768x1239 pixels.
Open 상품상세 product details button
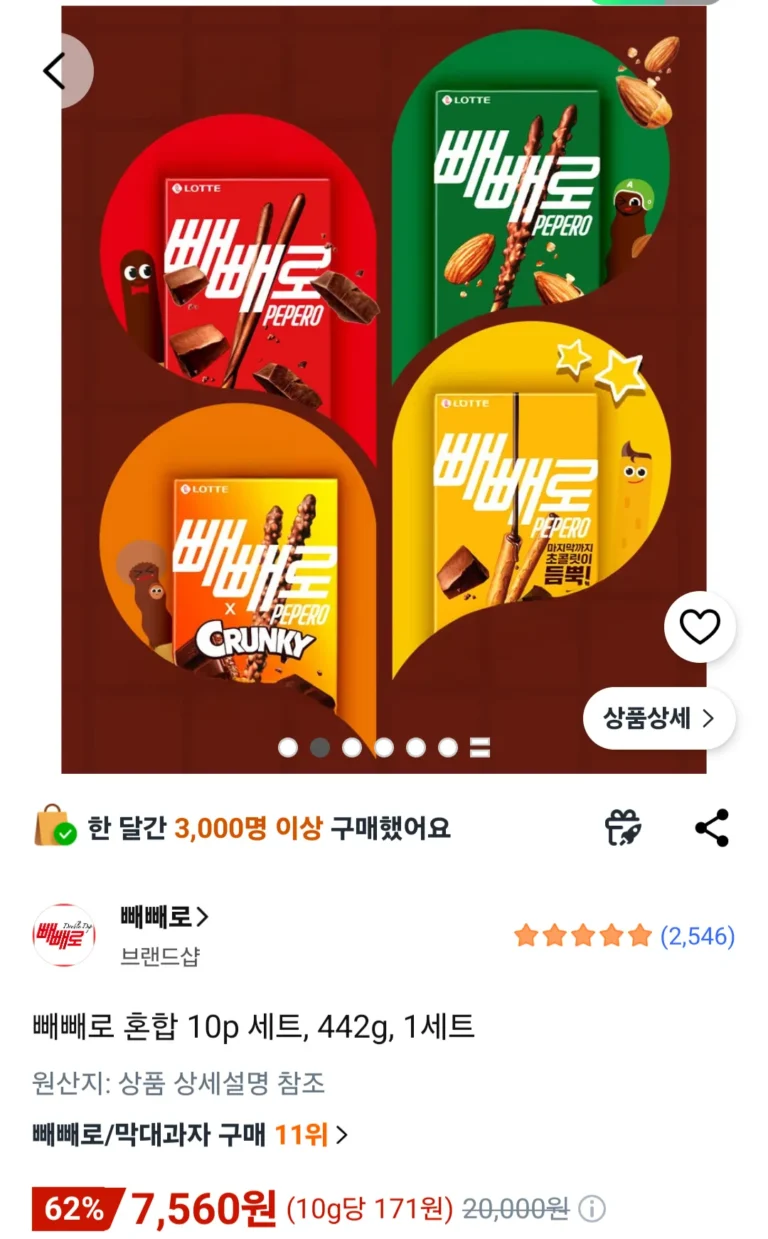point(659,718)
